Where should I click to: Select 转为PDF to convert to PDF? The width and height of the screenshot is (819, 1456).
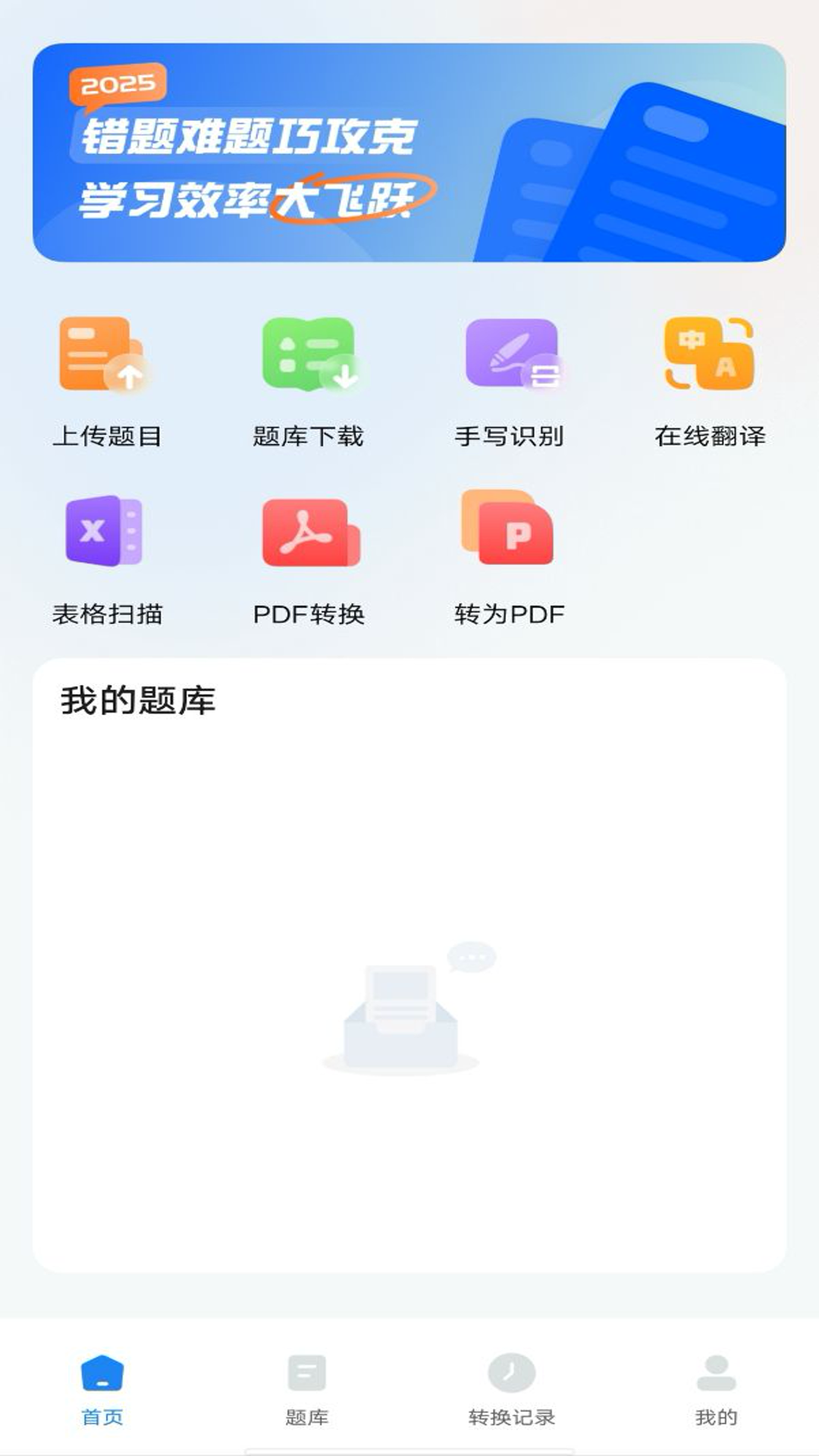(x=510, y=557)
